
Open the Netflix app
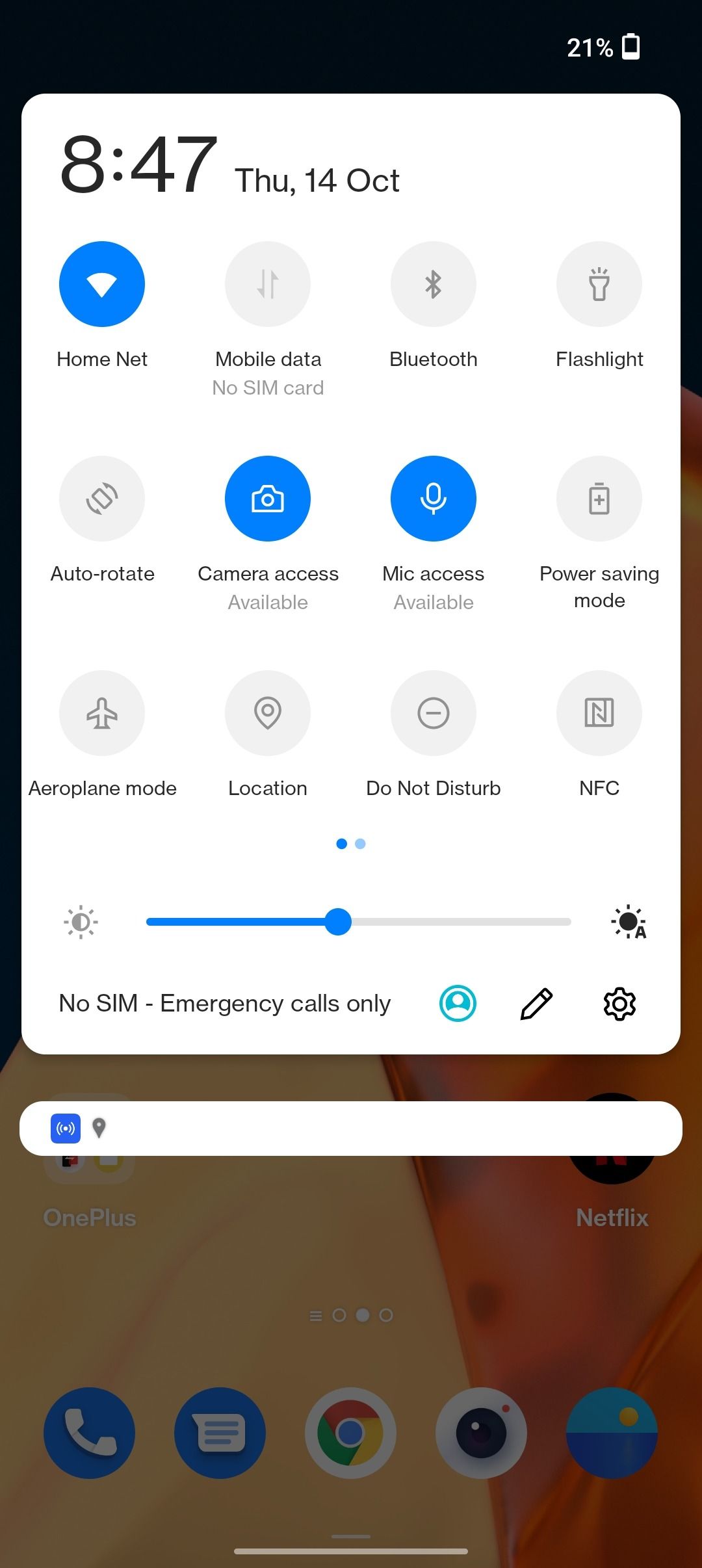click(x=612, y=1164)
